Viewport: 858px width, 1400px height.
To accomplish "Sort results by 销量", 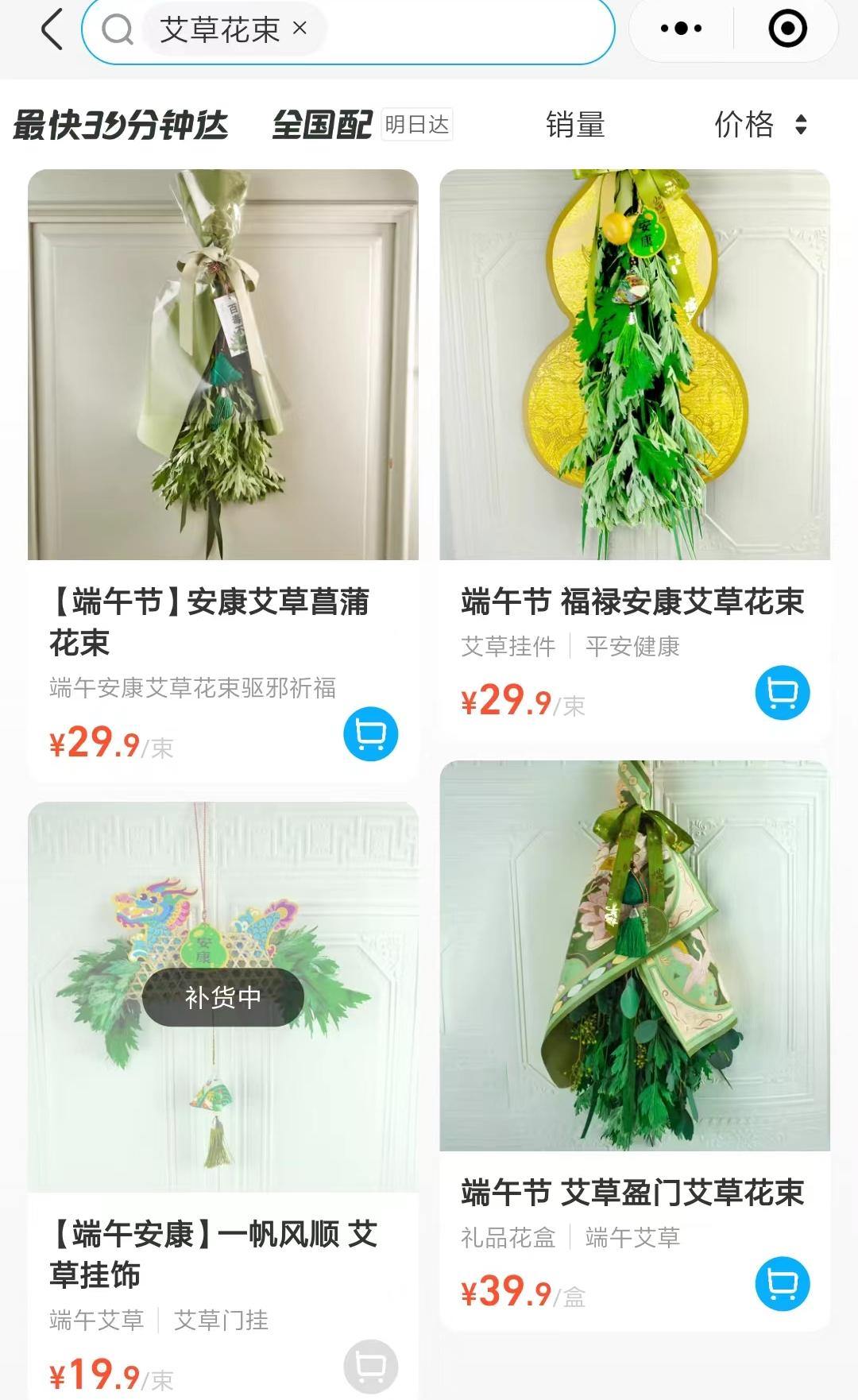I will click(x=575, y=126).
